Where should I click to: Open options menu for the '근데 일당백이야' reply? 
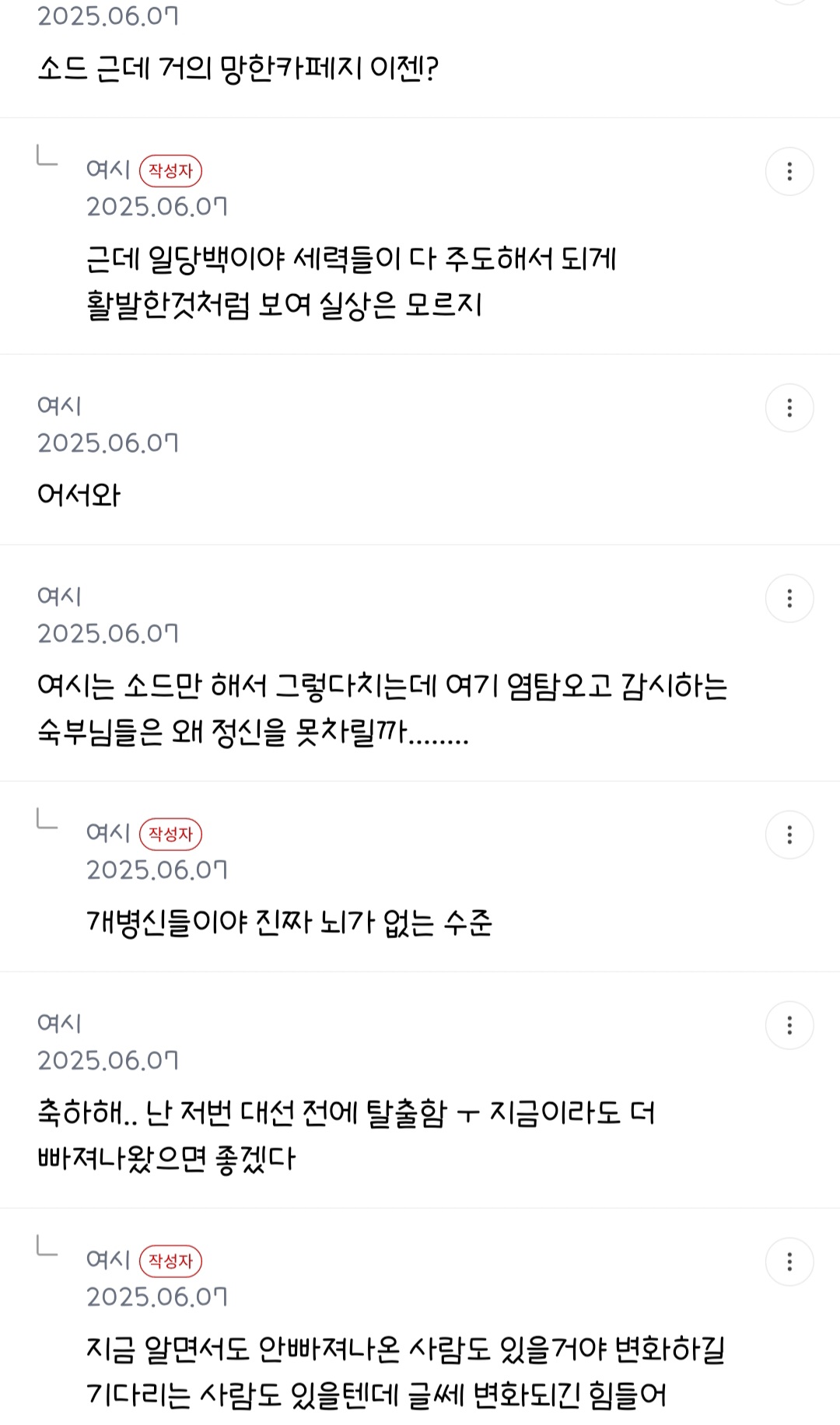(x=789, y=171)
